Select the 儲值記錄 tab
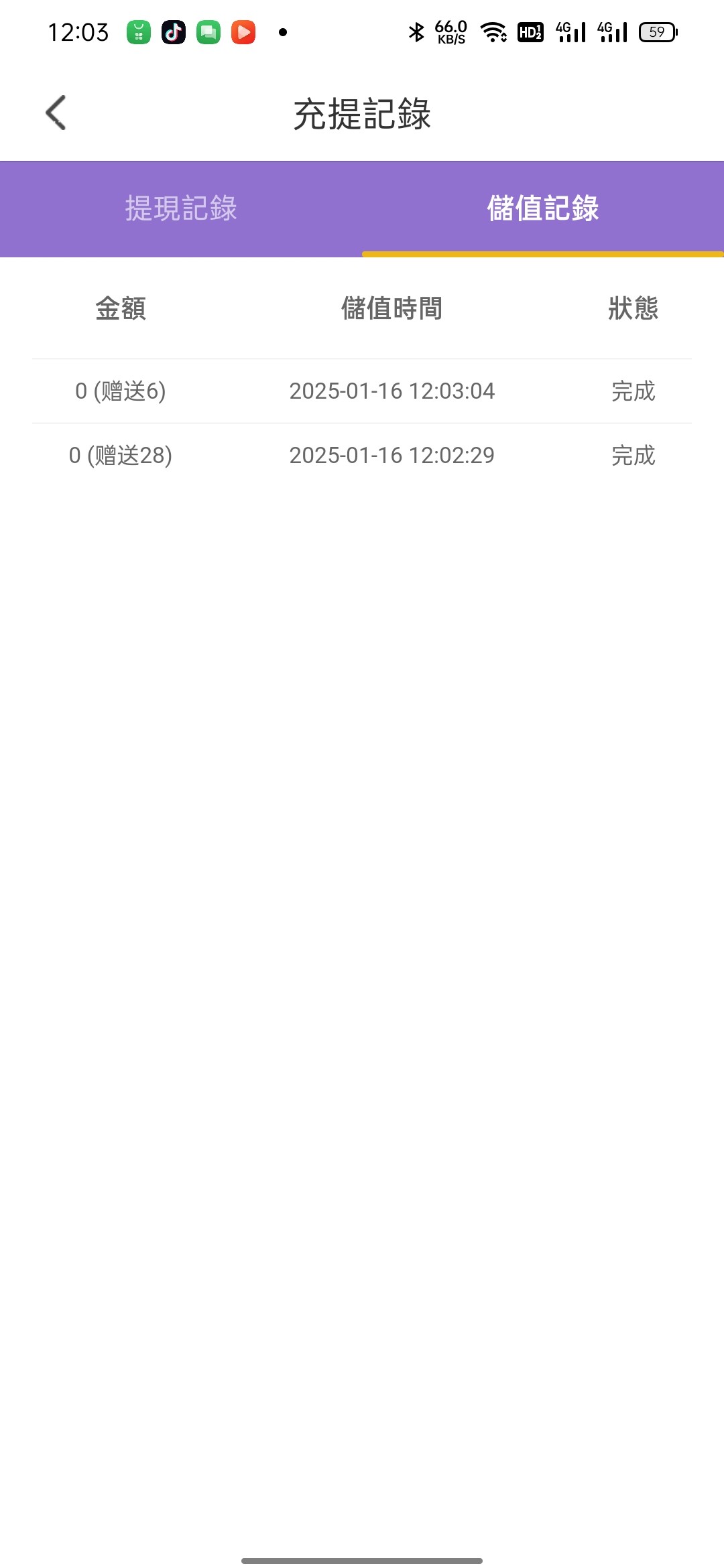 pyautogui.click(x=543, y=208)
